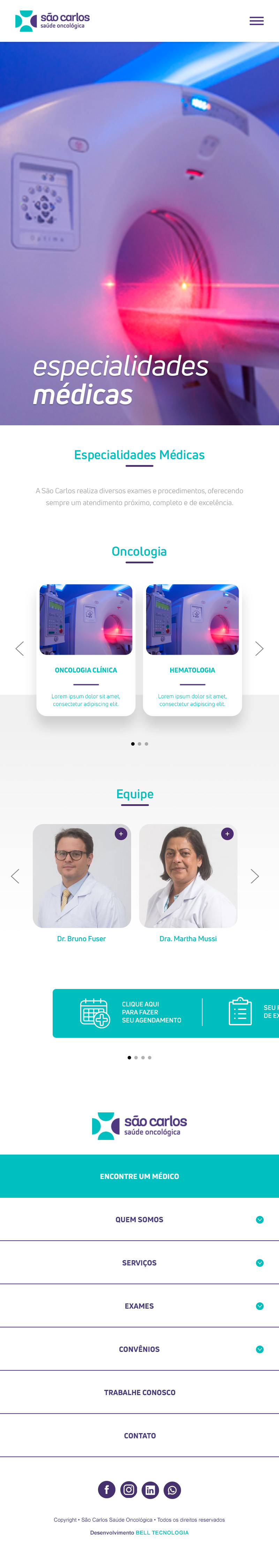Show next Oncologia carousel slide
This screenshot has height=1568, width=279.
pos(259,648)
